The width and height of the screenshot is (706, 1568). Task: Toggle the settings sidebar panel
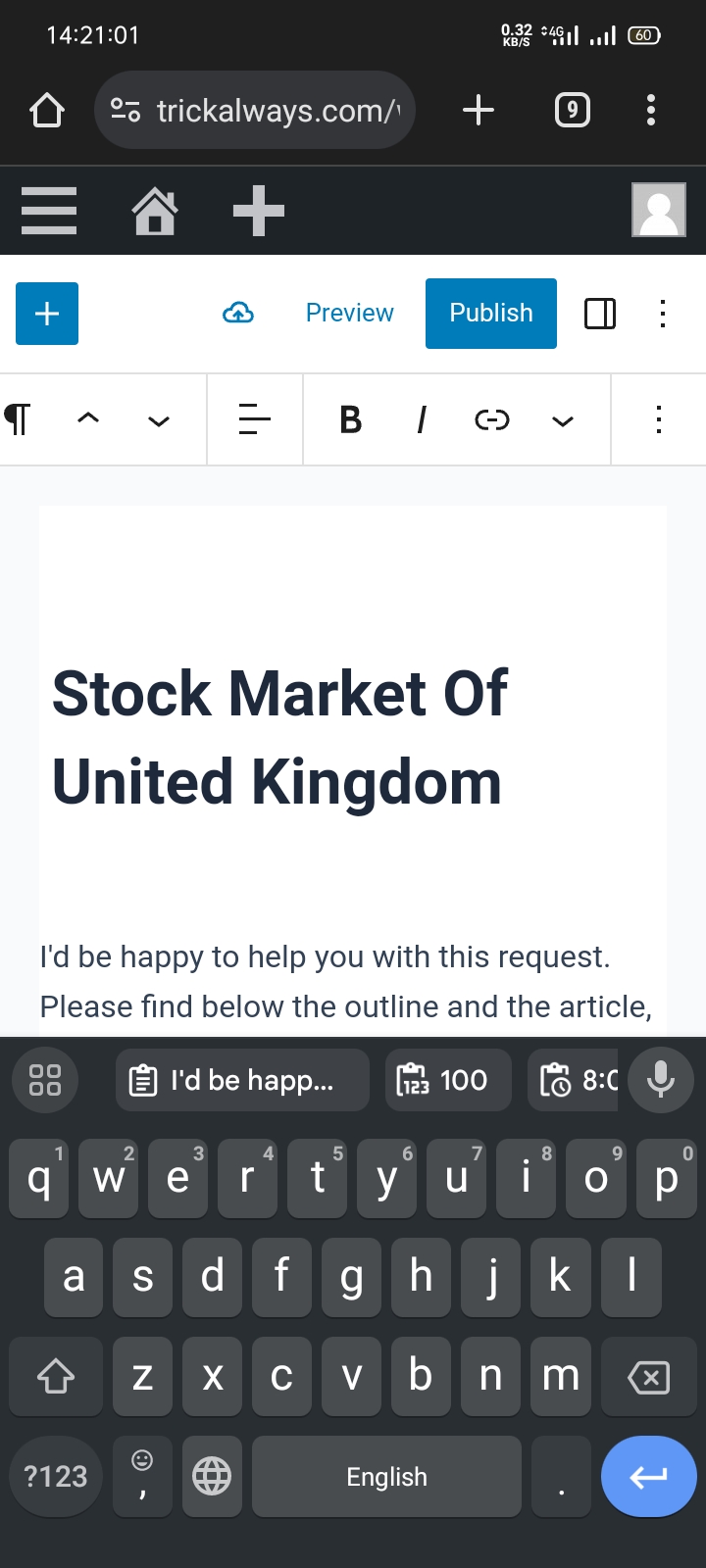600,314
